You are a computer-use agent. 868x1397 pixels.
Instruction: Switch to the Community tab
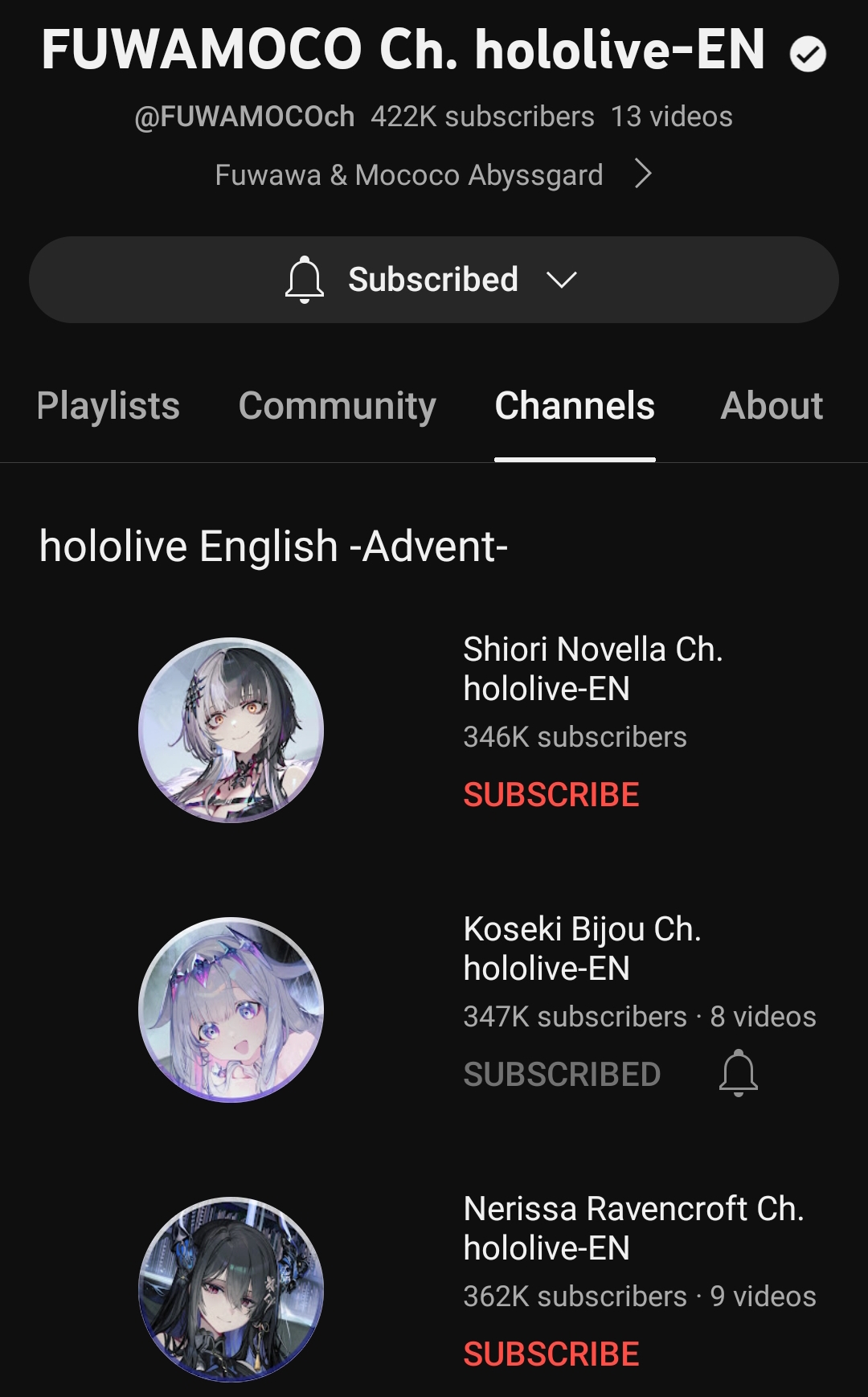click(337, 406)
